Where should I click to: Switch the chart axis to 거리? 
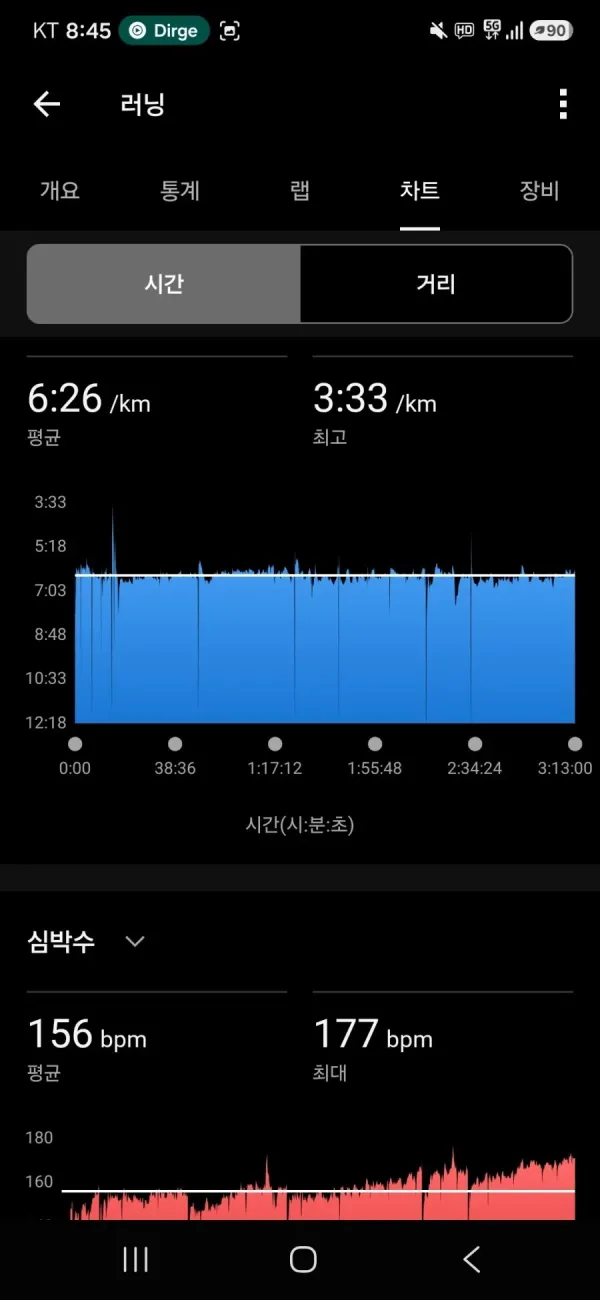436,284
